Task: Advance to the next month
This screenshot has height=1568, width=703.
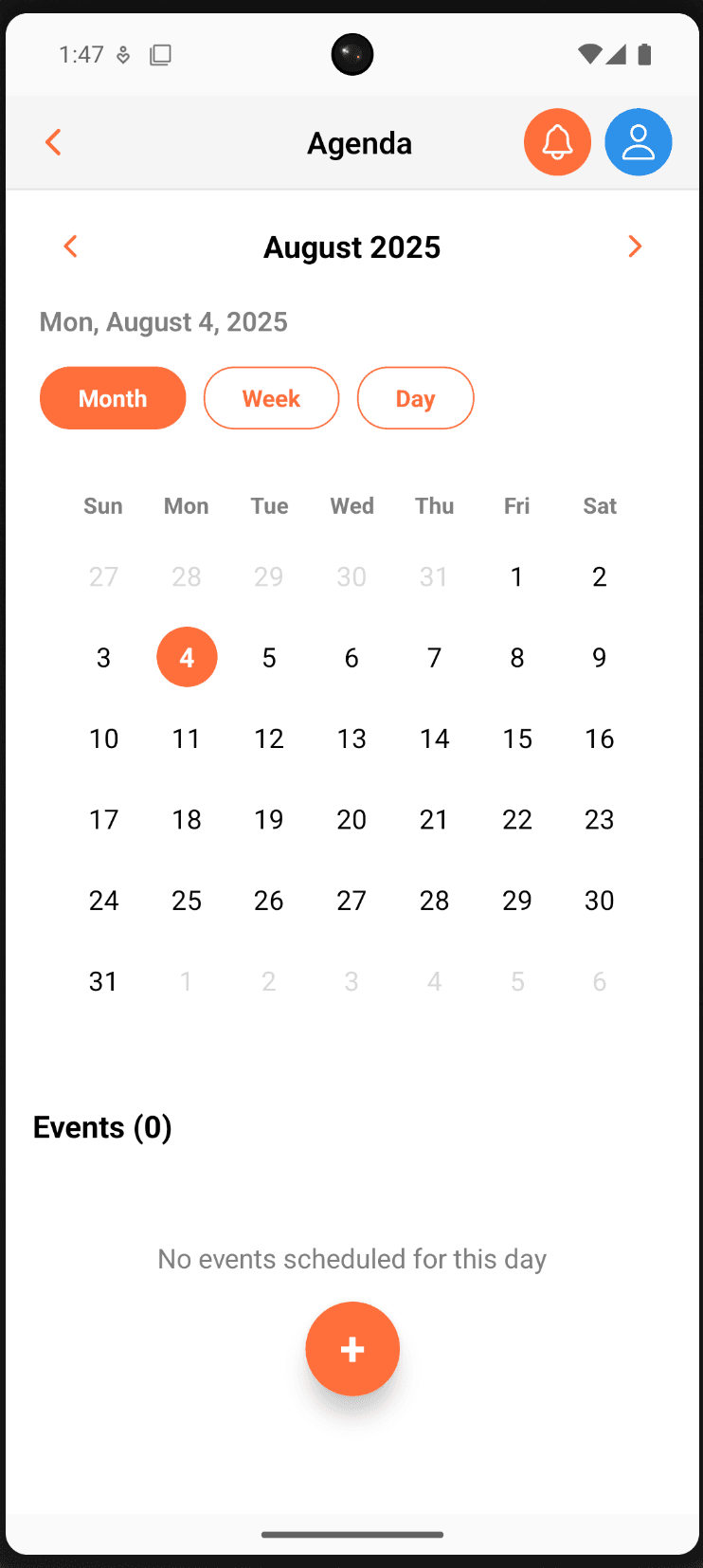Action: [x=635, y=246]
